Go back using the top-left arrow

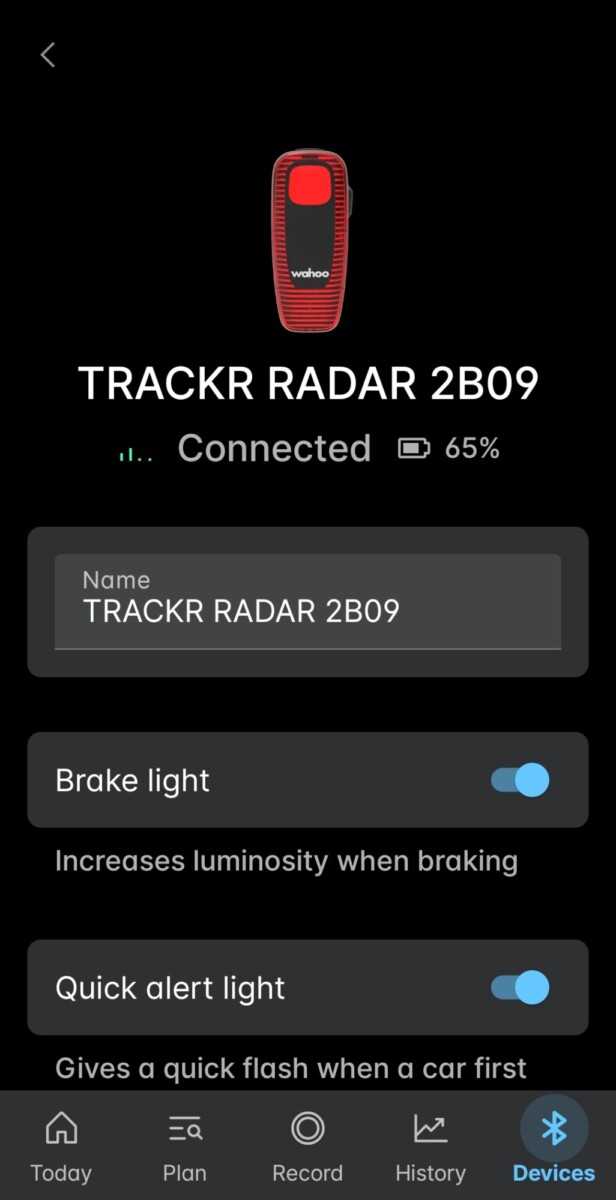(47, 55)
